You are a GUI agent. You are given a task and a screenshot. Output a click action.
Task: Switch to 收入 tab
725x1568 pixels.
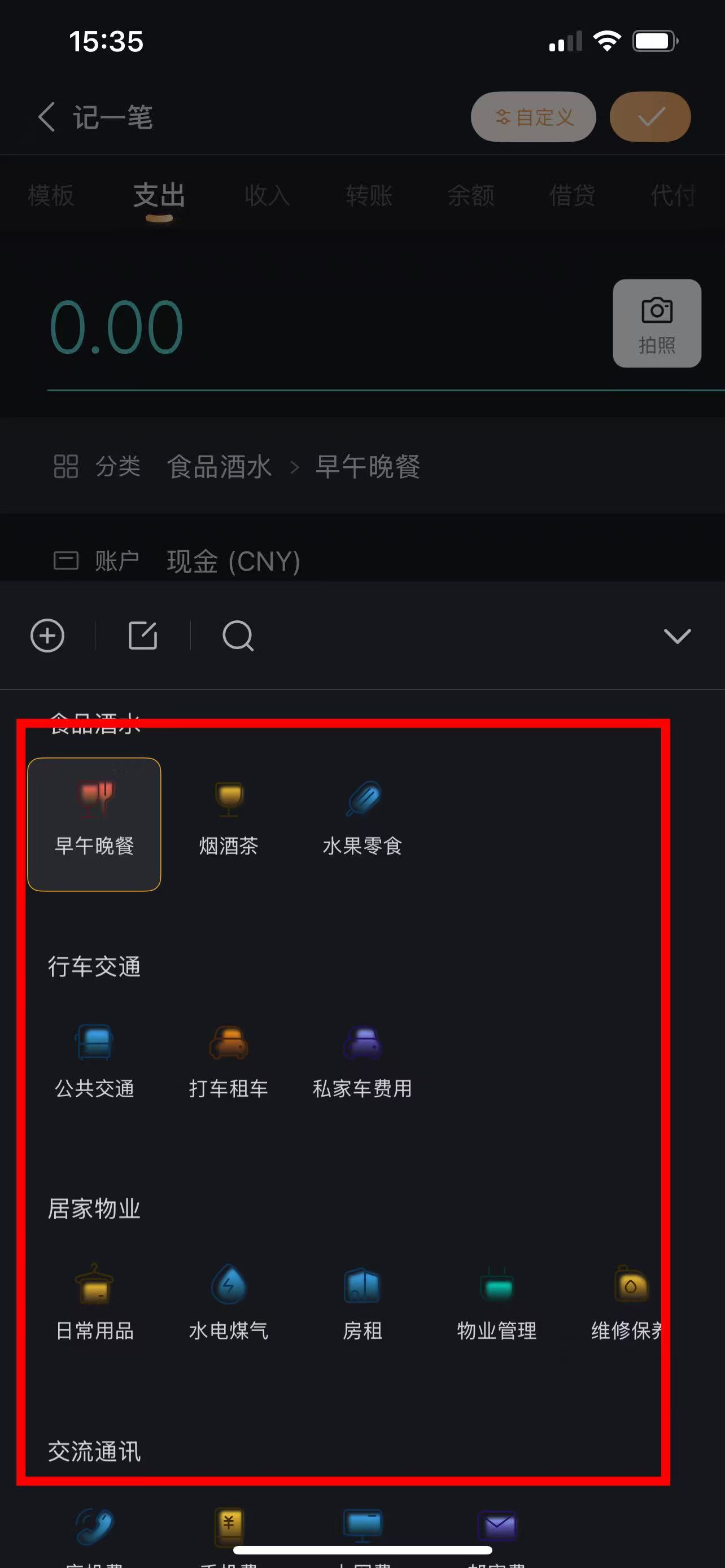point(267,196)
